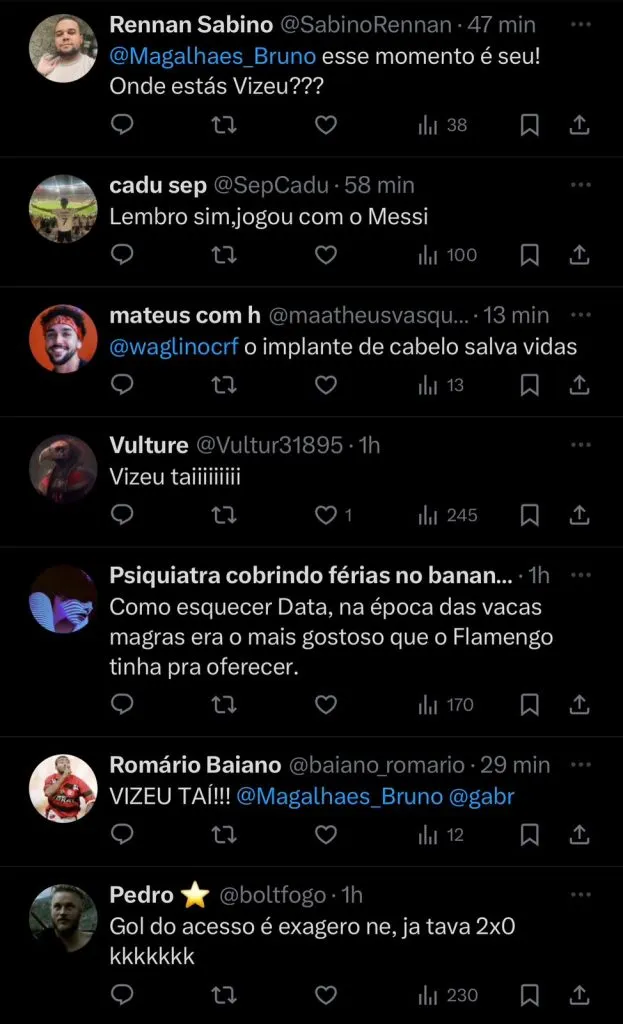
Task: Share mateus com h's tweet
Action: tap(579, 385)
